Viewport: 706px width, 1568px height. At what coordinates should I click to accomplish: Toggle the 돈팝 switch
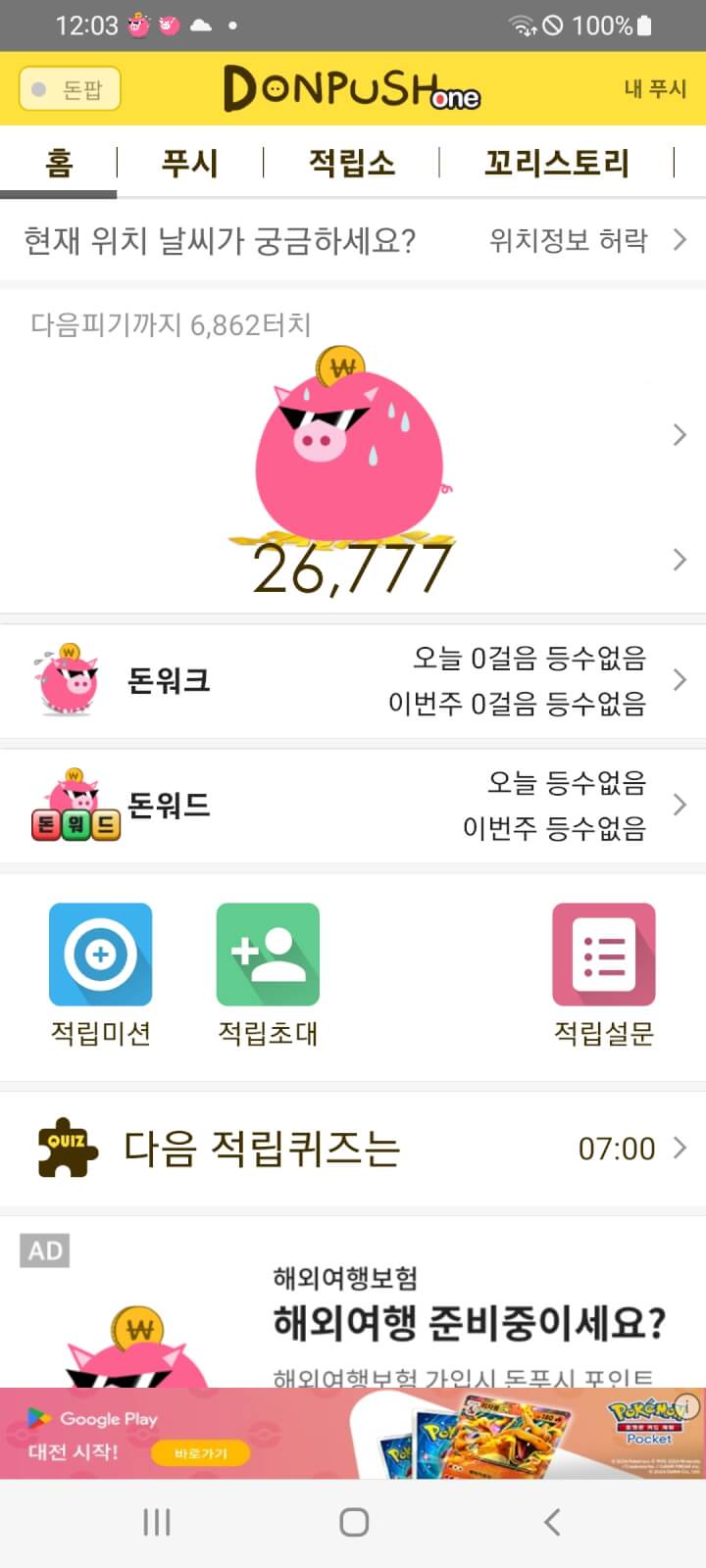point(70,89)
